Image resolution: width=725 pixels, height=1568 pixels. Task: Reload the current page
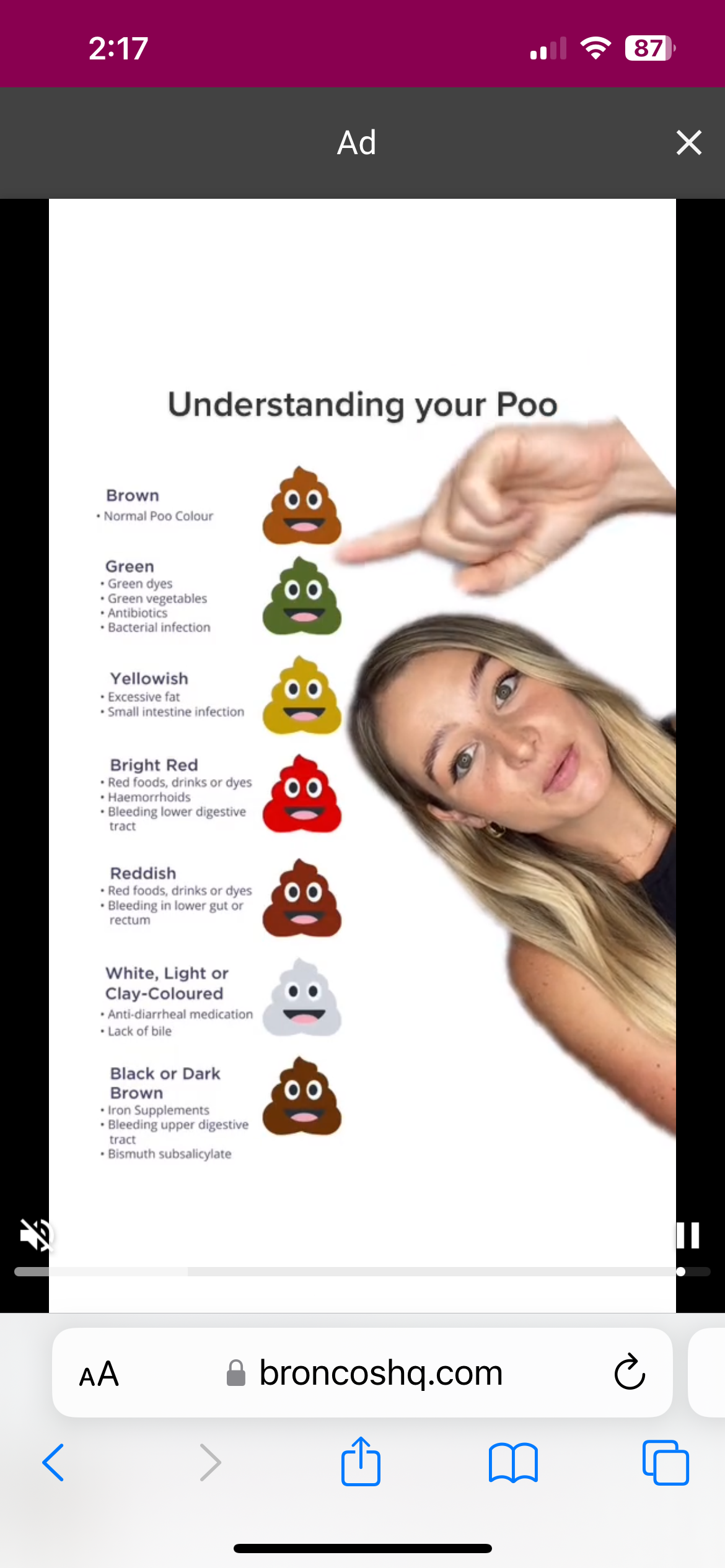(630, 1372)
